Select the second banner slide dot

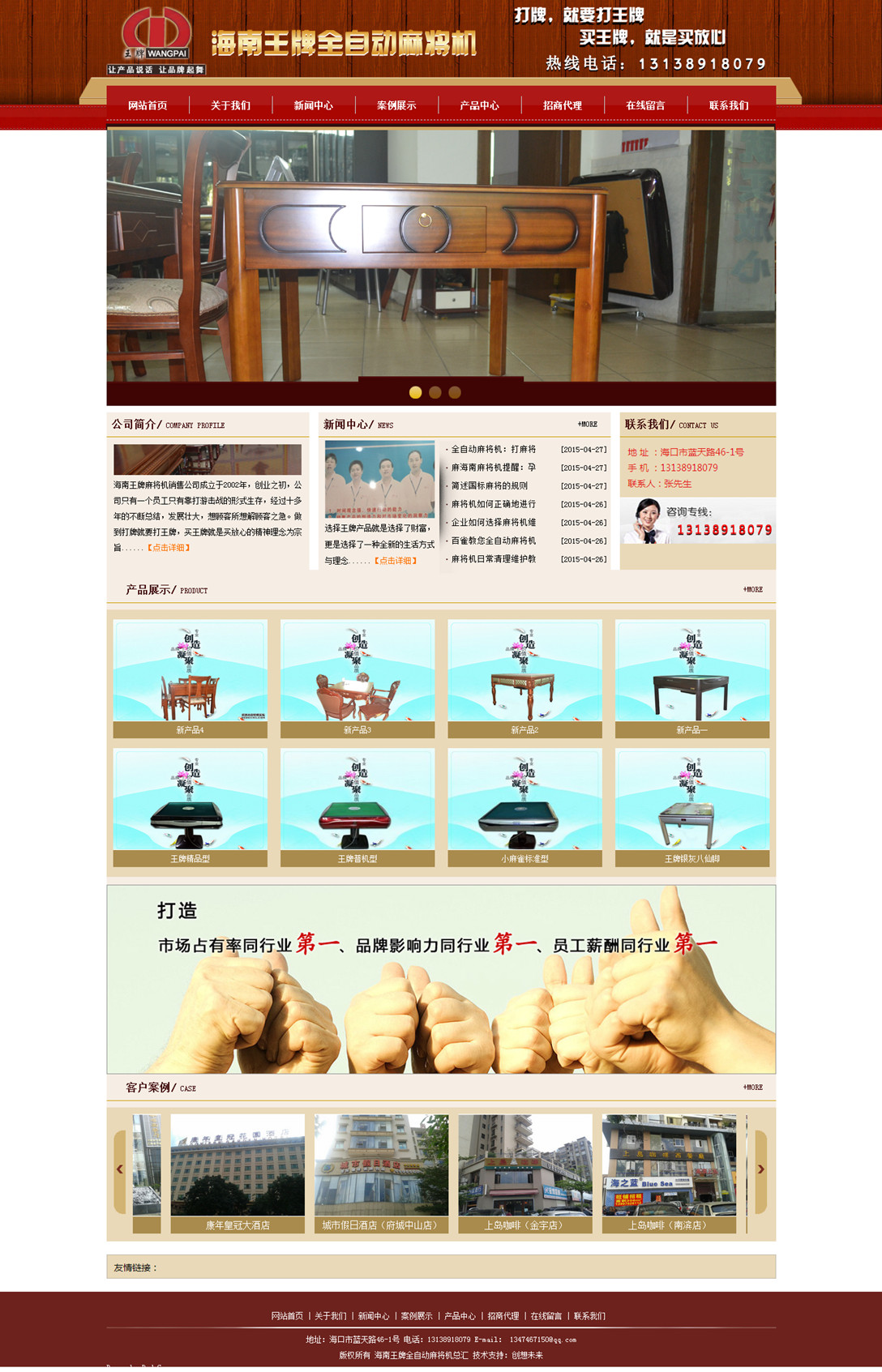(435, 392)
